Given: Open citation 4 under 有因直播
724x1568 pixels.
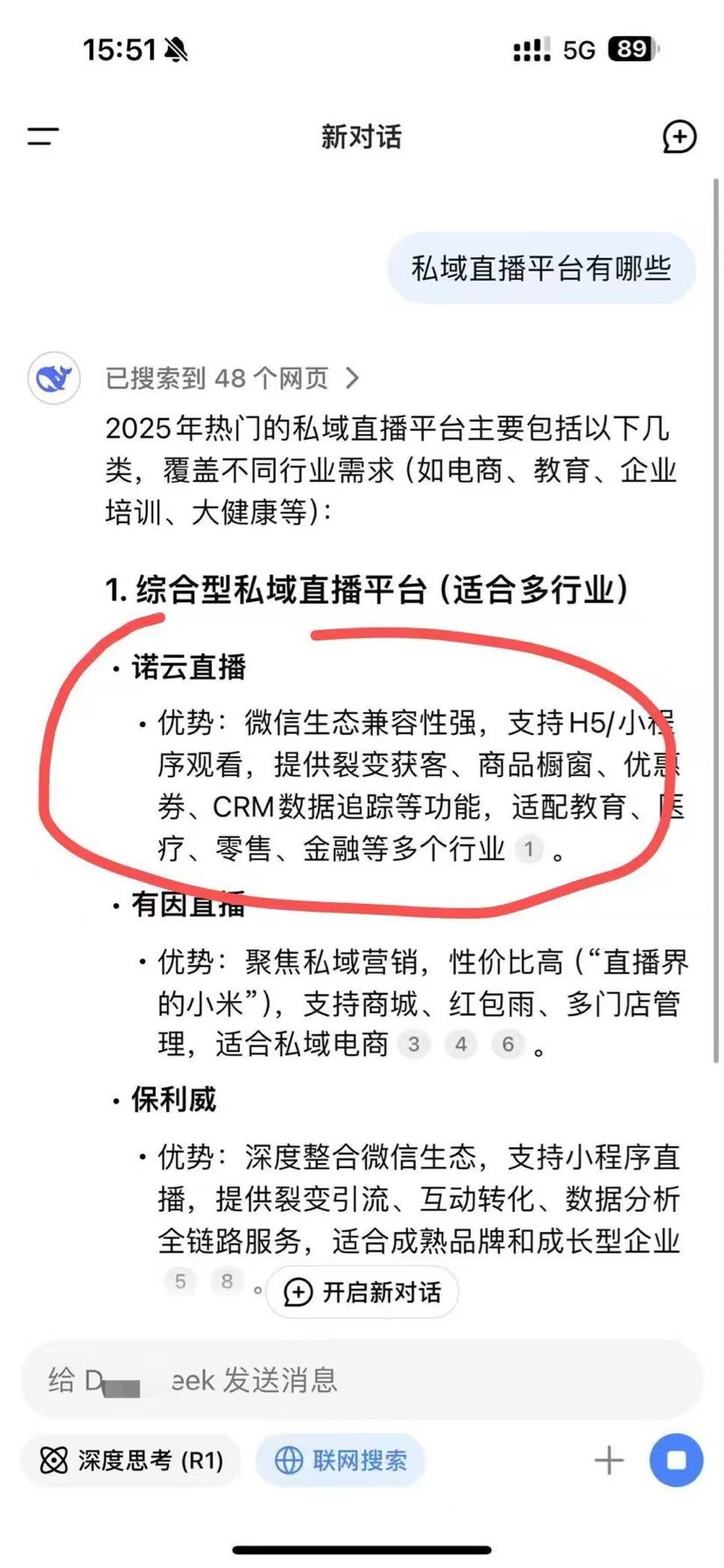Looking at the screenshot, I should coord(461,1044).
